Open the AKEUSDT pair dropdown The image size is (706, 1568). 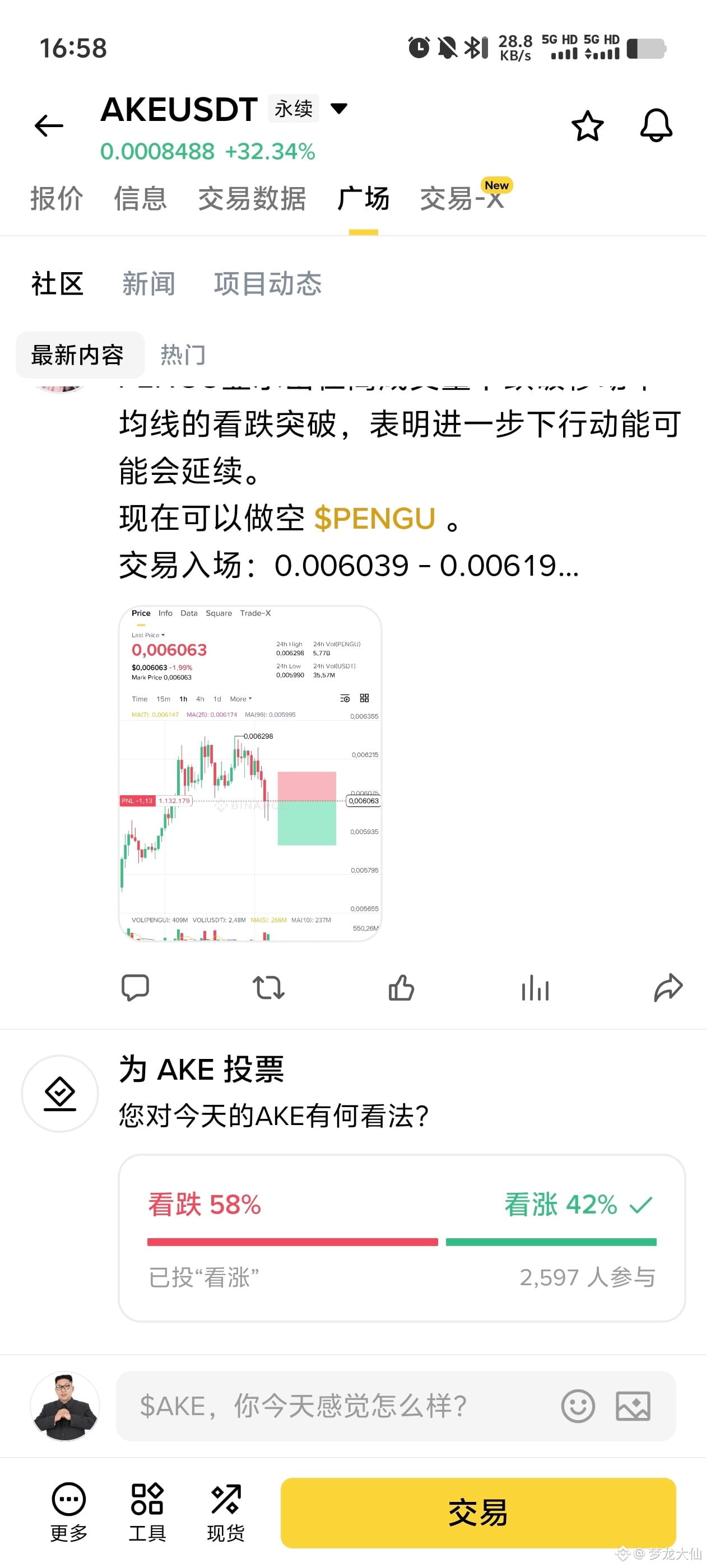pyautogui.click(x=338, y=109)
